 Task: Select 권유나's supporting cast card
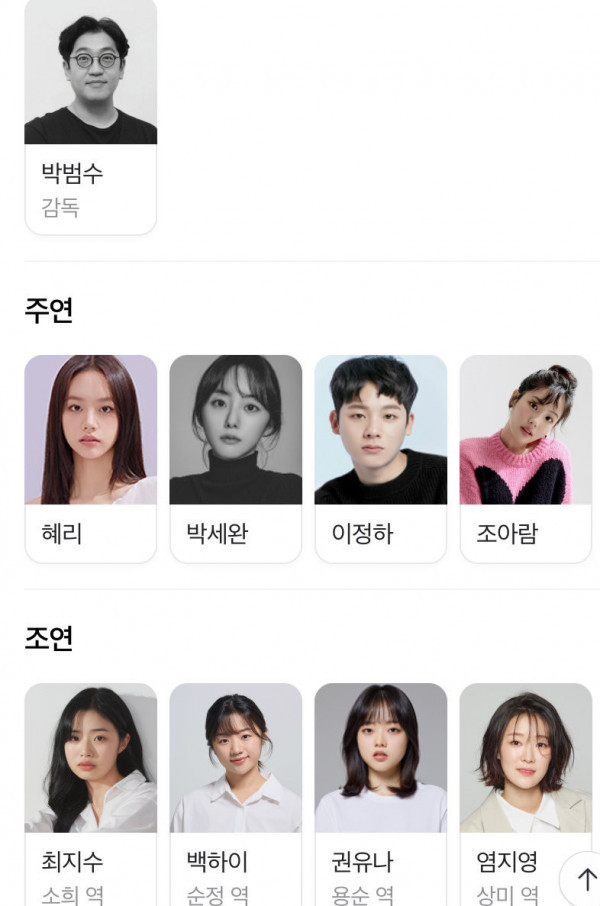pos(380,790)
